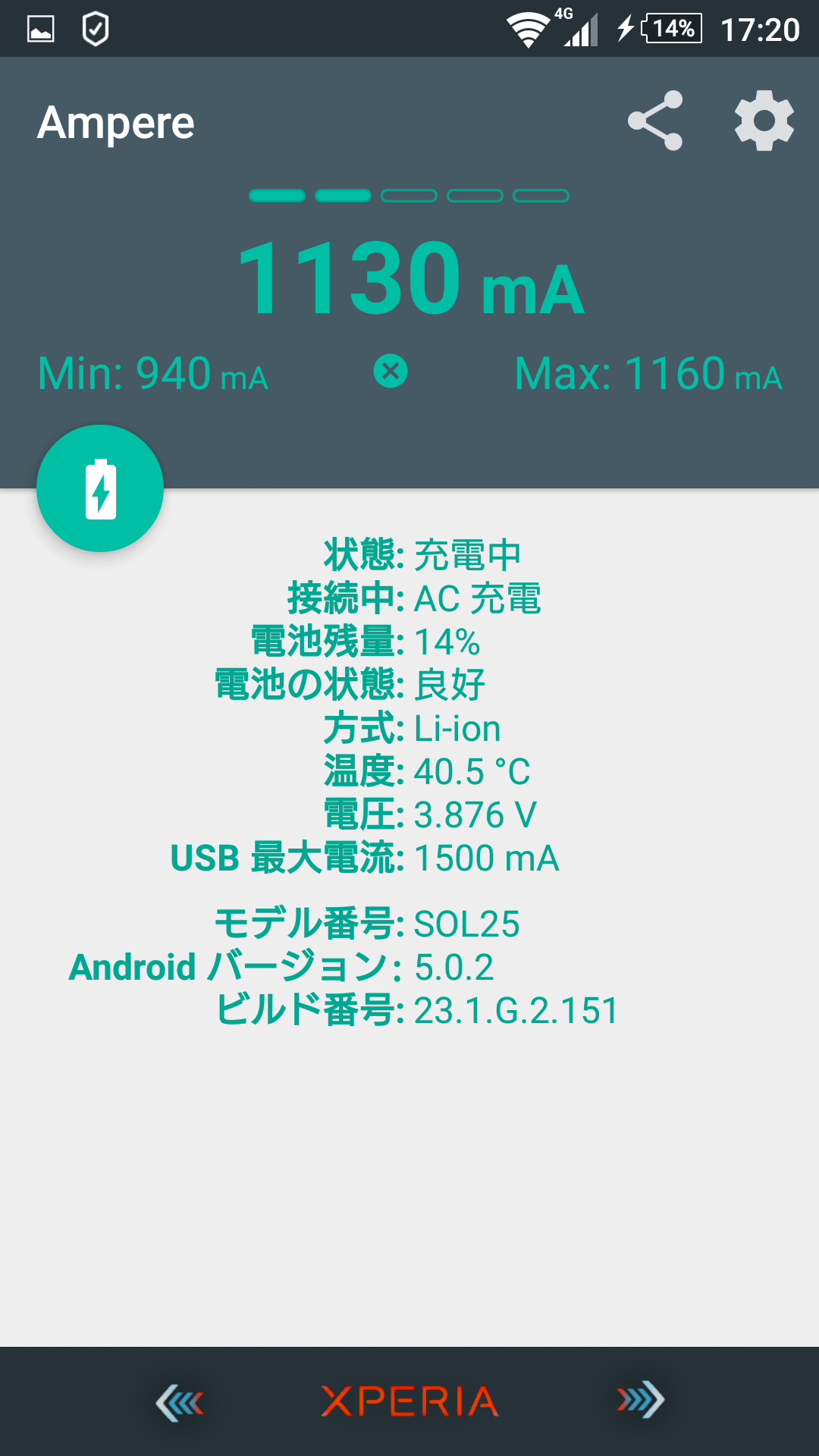Tap the Ampere app title
The height and width of the screenshot is (1456, 819).
pos(115,123)
